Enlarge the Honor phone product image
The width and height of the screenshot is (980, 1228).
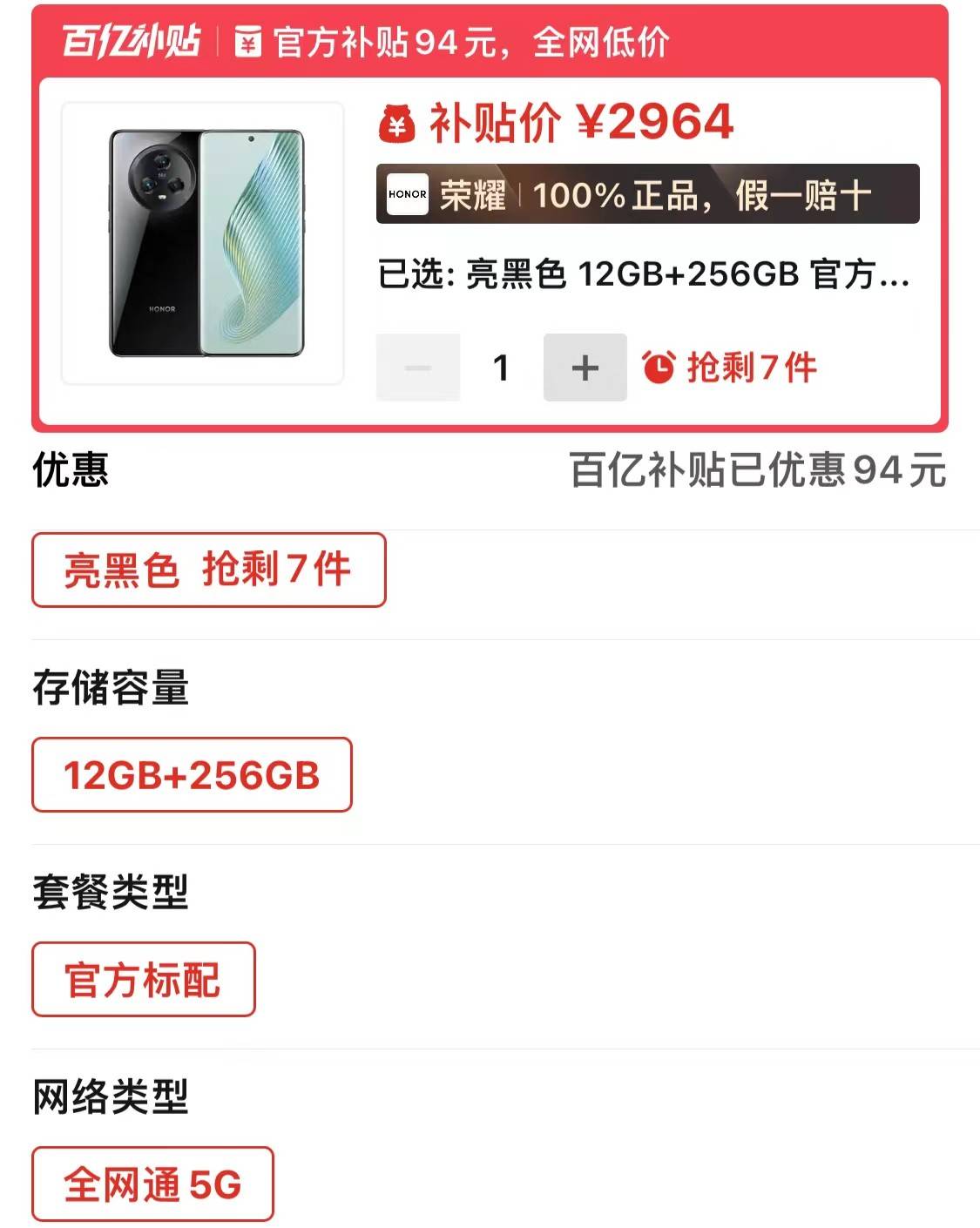(x=203, y=244)
